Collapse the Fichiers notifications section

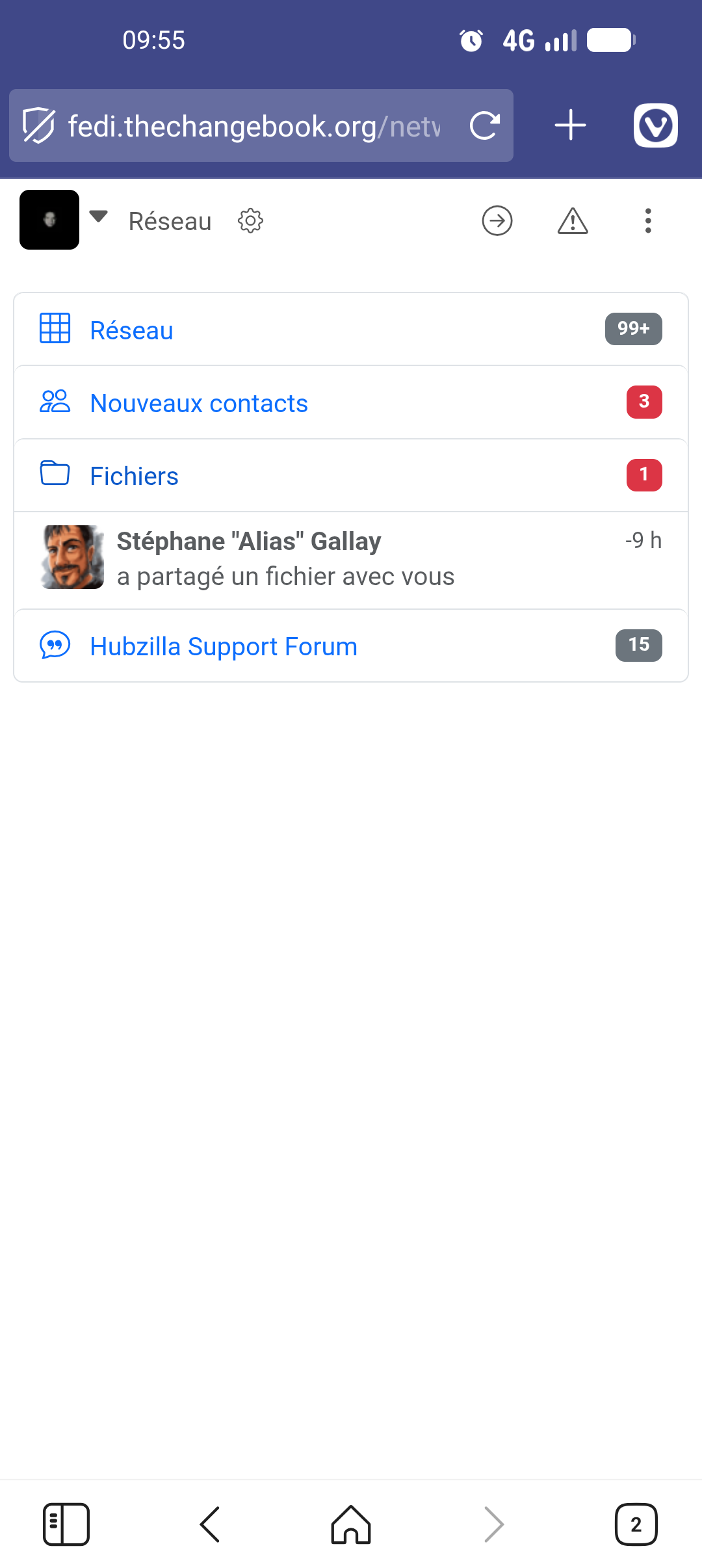point(351,476)
